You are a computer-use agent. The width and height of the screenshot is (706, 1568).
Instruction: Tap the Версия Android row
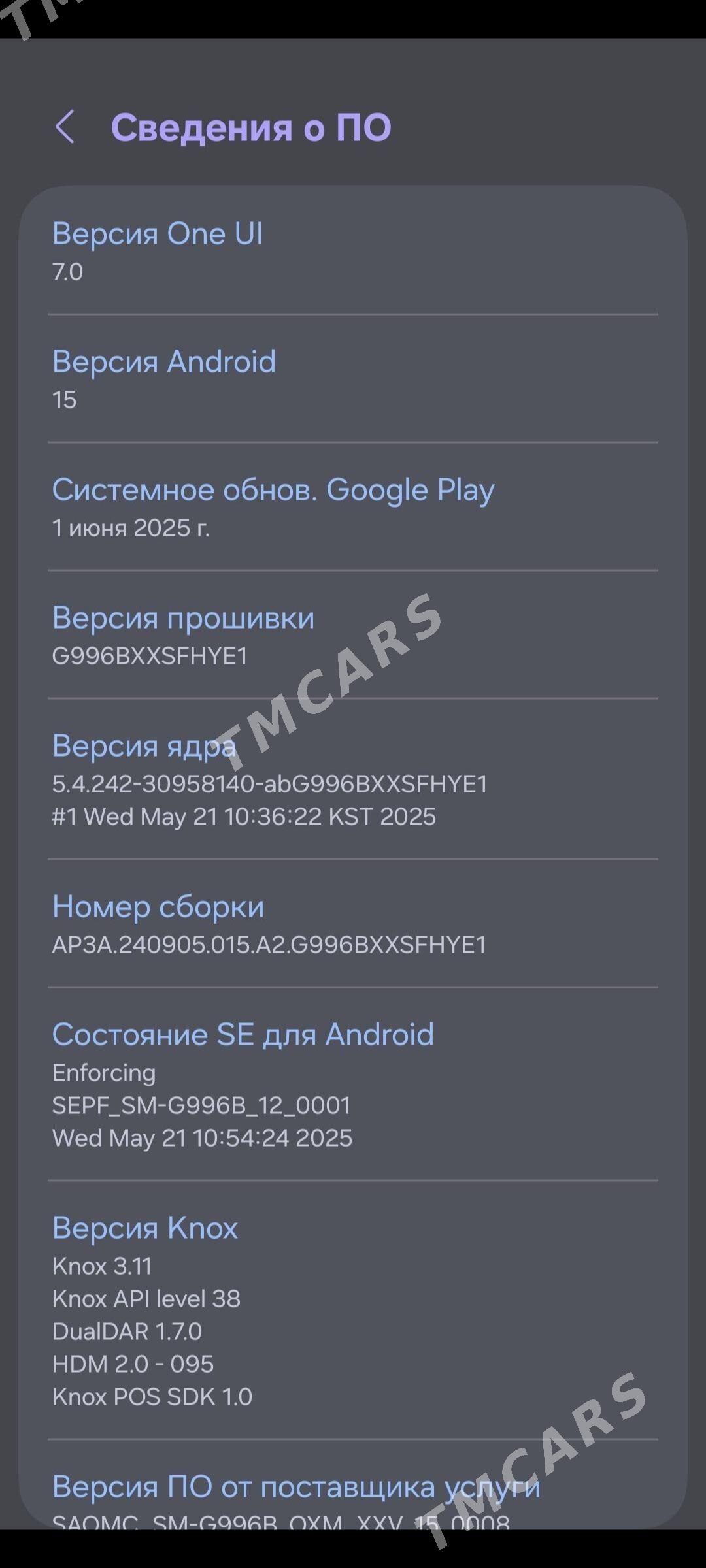tap(353, 378)
